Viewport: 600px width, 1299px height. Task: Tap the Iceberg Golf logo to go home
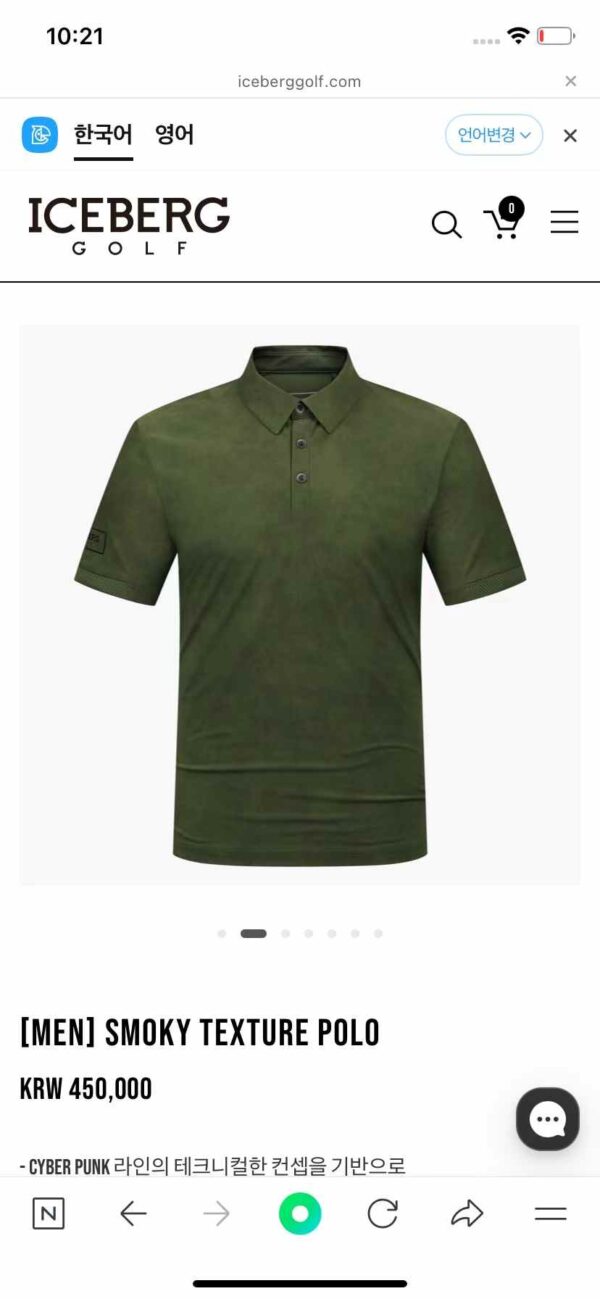tap(128, 225)
